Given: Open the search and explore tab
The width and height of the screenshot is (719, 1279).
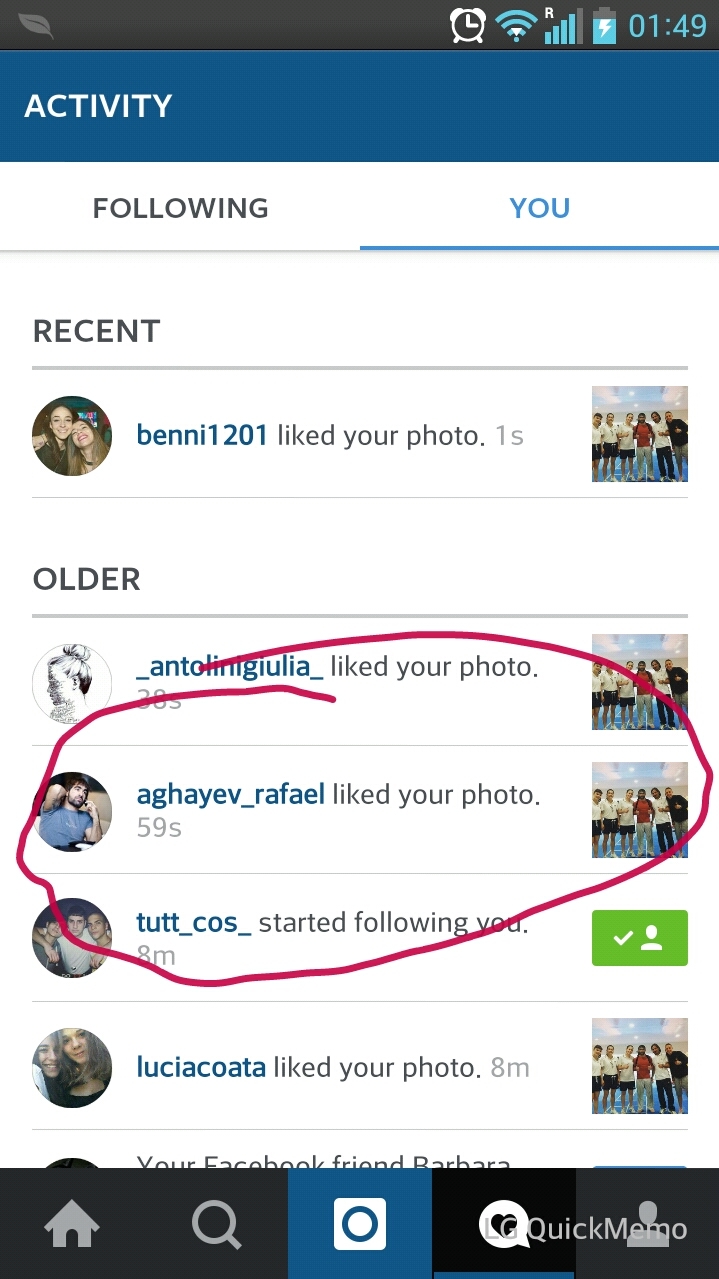Looking at the screenshot, I should tap(216, 1224).
